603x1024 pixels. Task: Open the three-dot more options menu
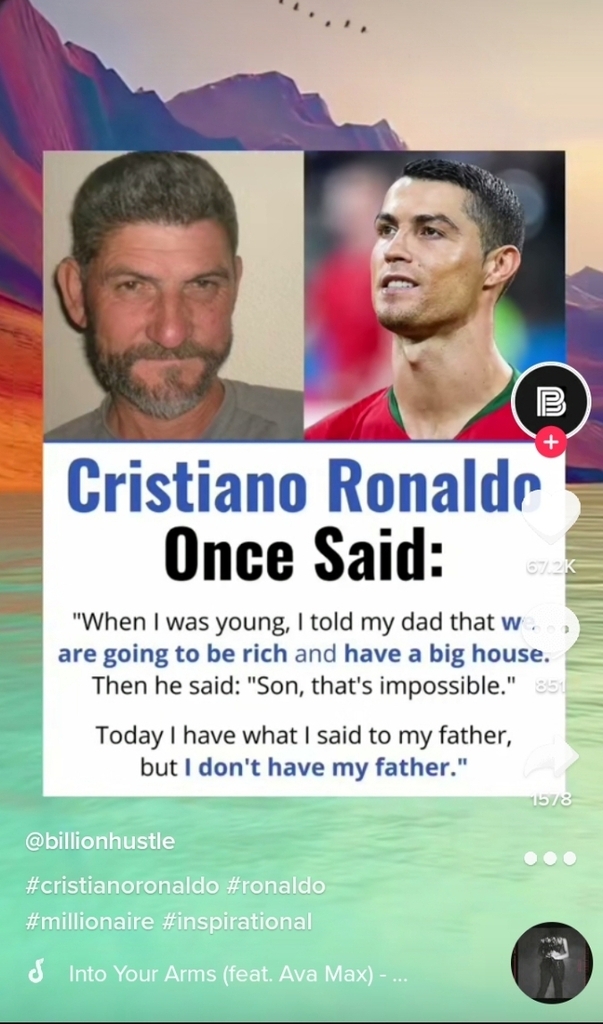pos(551,858)
